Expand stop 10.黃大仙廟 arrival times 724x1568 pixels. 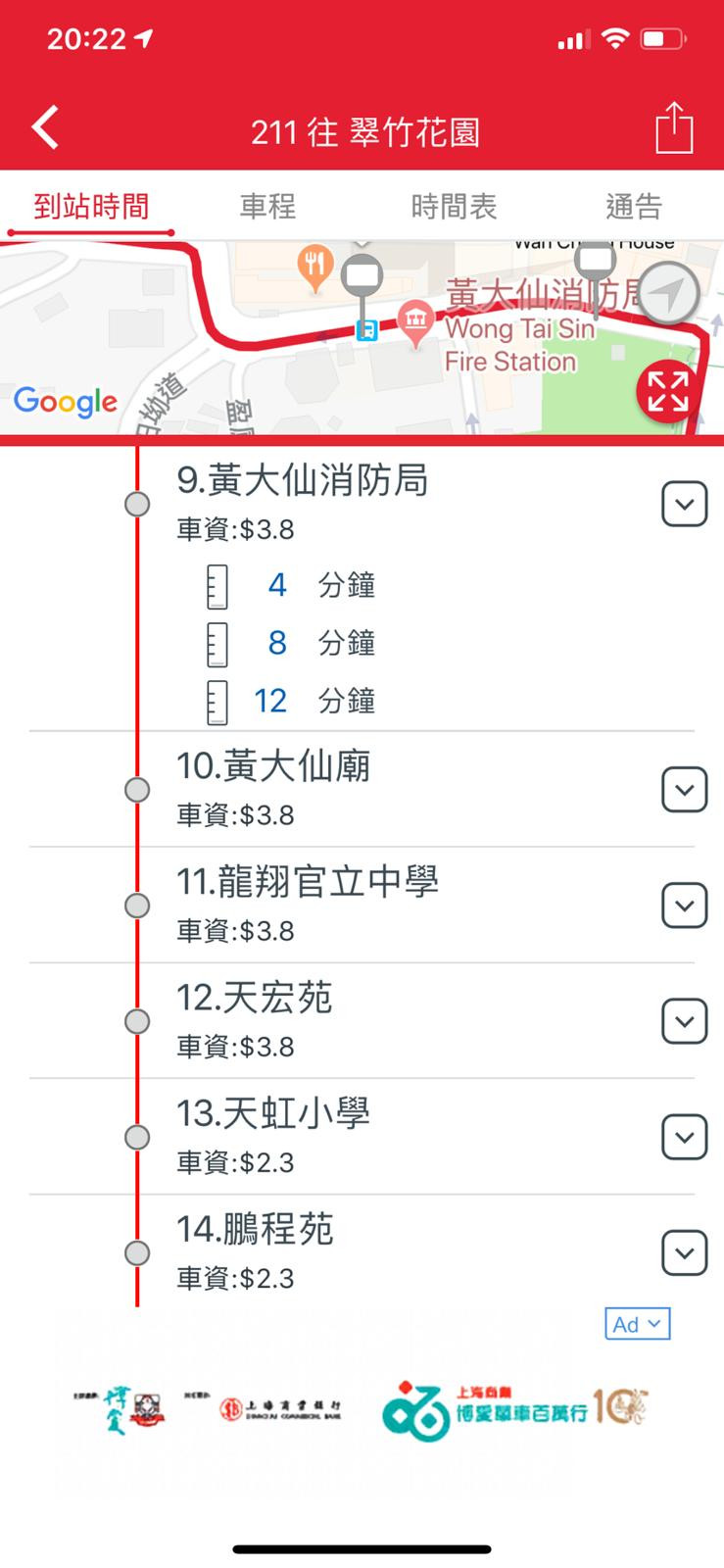(x=684, y=790)
